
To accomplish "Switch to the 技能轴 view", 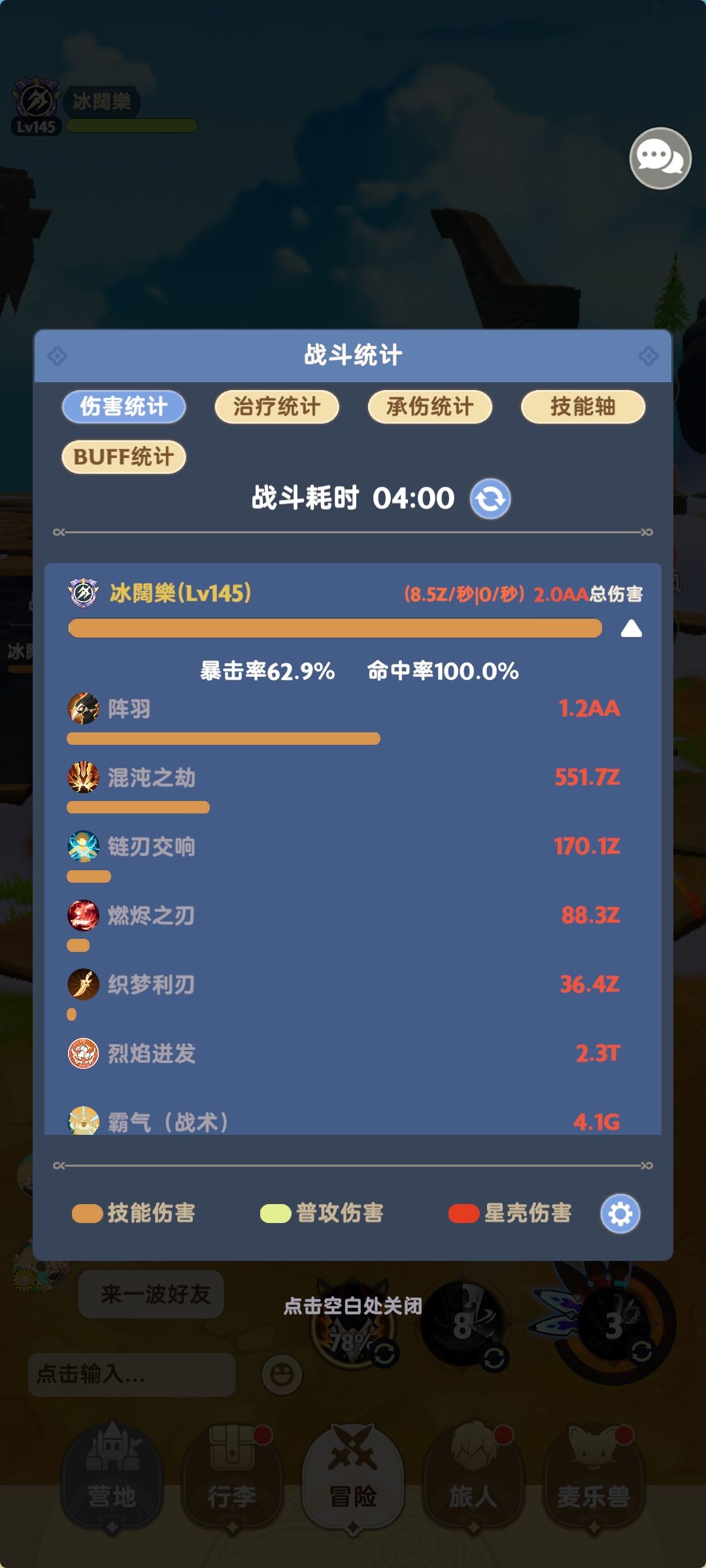I will pos(584,406).
